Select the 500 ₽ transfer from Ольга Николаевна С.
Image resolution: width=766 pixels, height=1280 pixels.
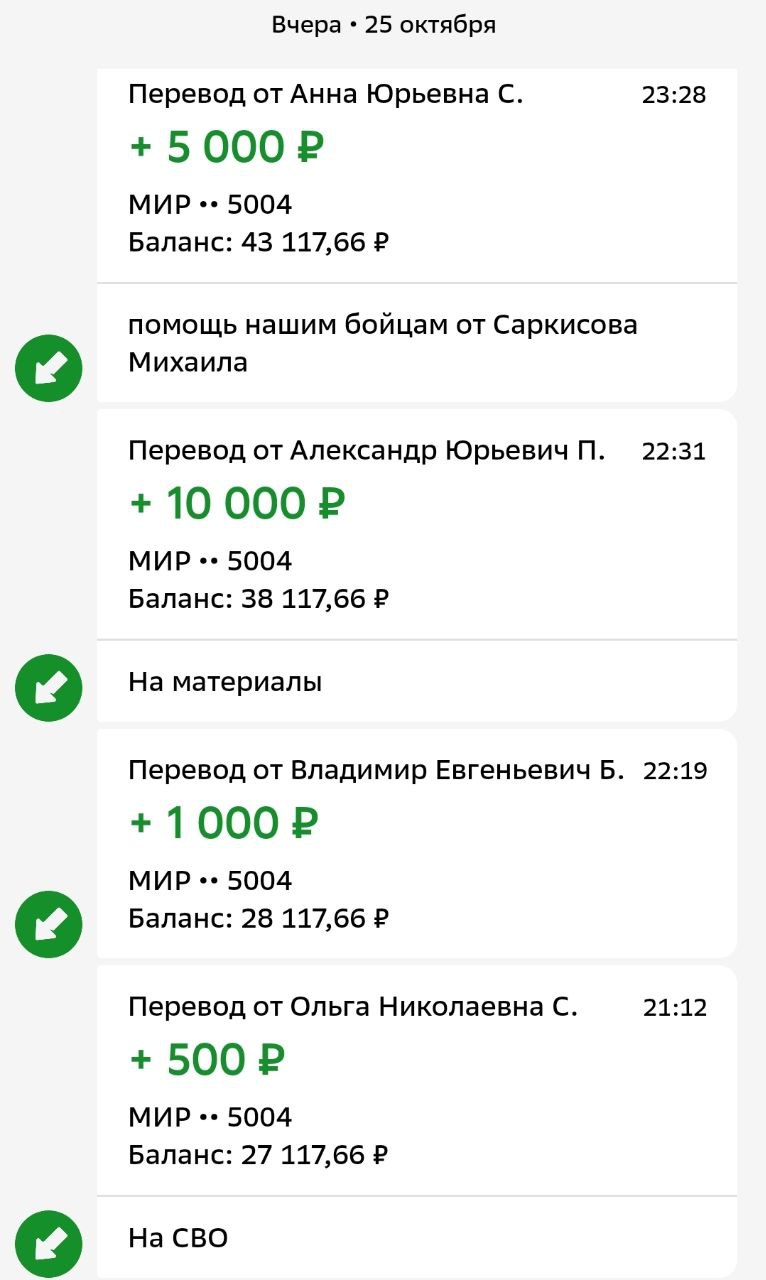(x=416, y=1080)
